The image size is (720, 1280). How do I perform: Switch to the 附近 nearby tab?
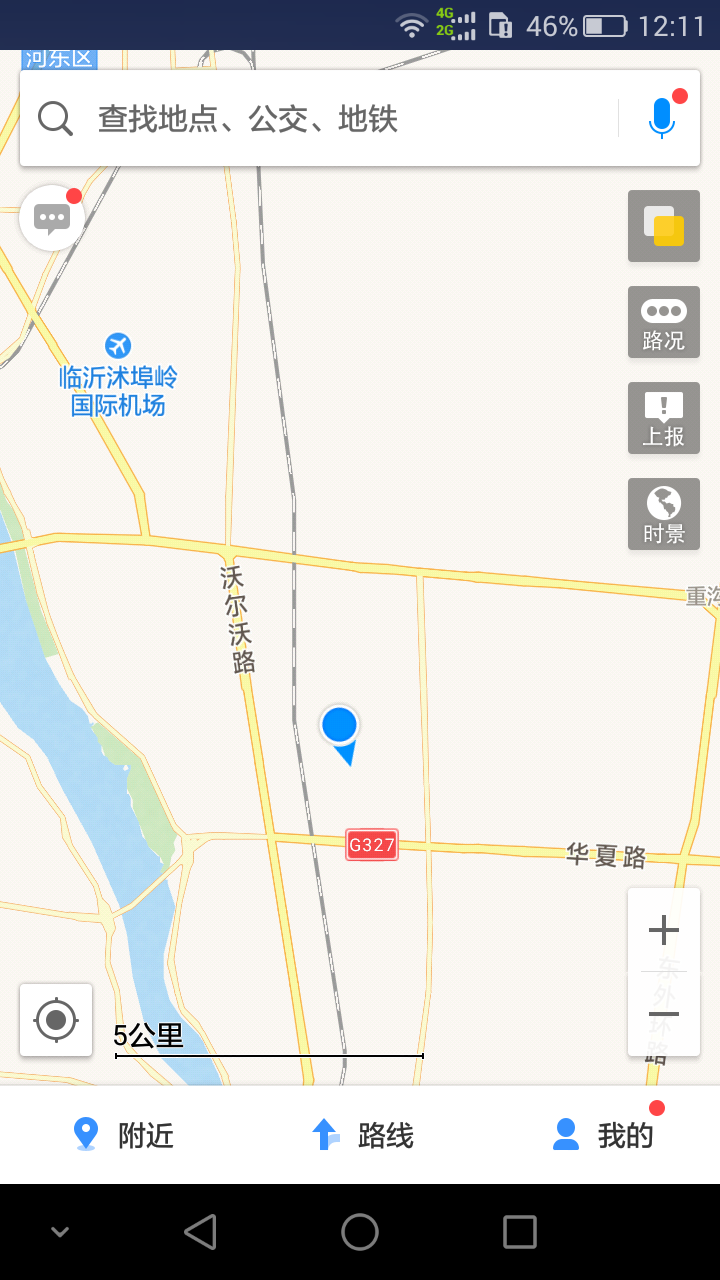click(x=124, y=1135)
